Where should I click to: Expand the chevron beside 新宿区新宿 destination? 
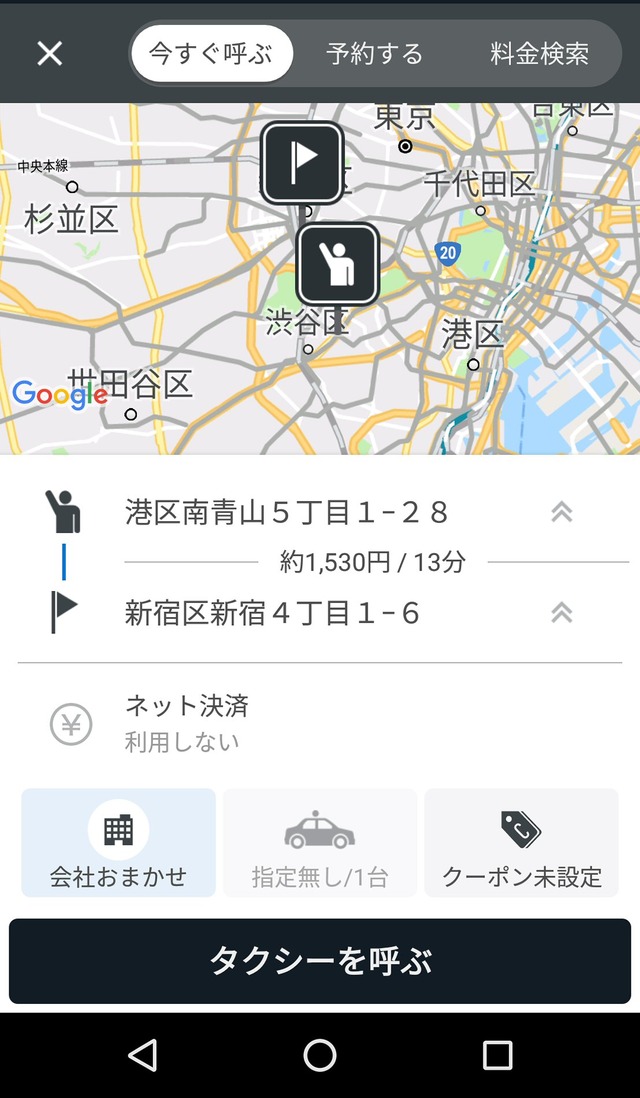click(562, 613)
